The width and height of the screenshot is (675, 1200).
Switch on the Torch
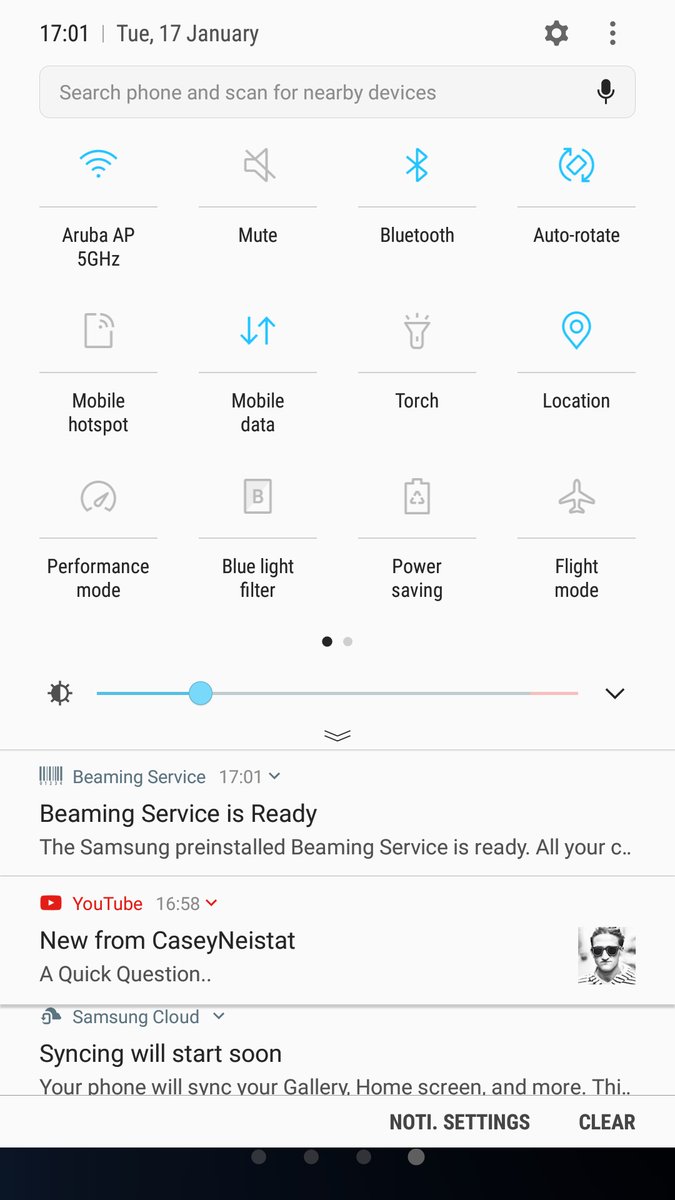tap(417, 331)
